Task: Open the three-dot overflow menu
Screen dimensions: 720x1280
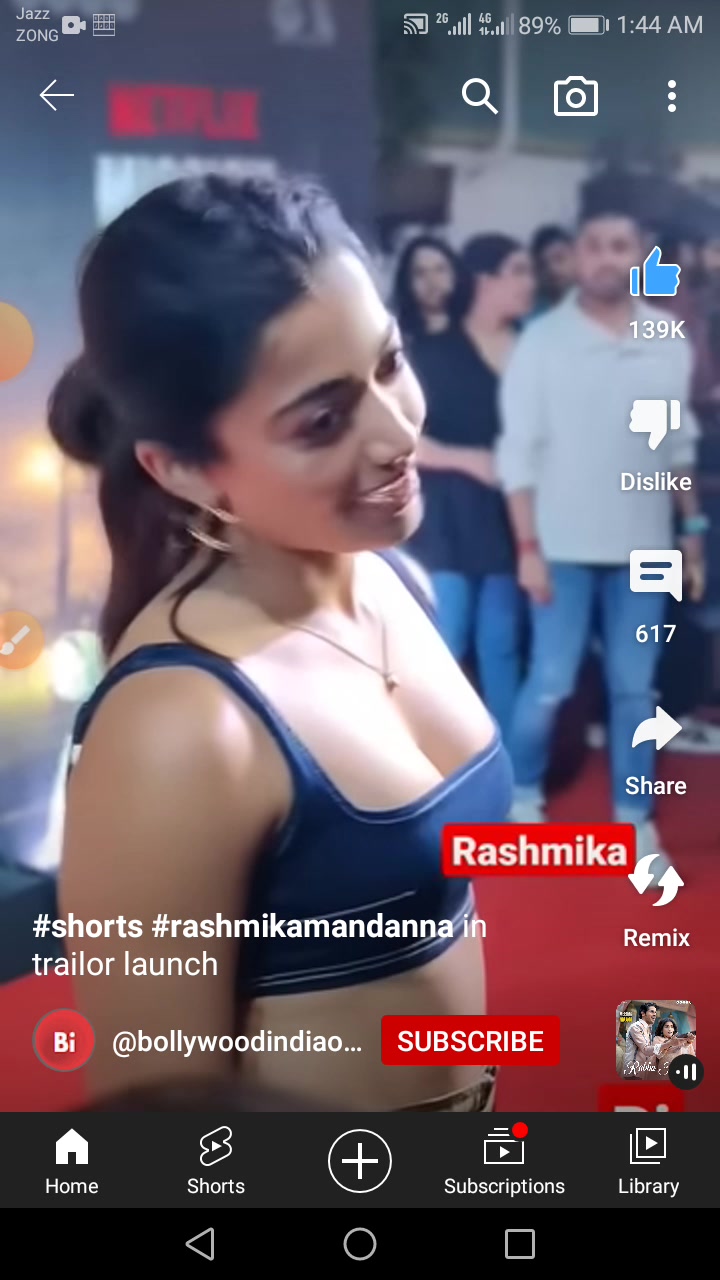Action: click(672, 96)
